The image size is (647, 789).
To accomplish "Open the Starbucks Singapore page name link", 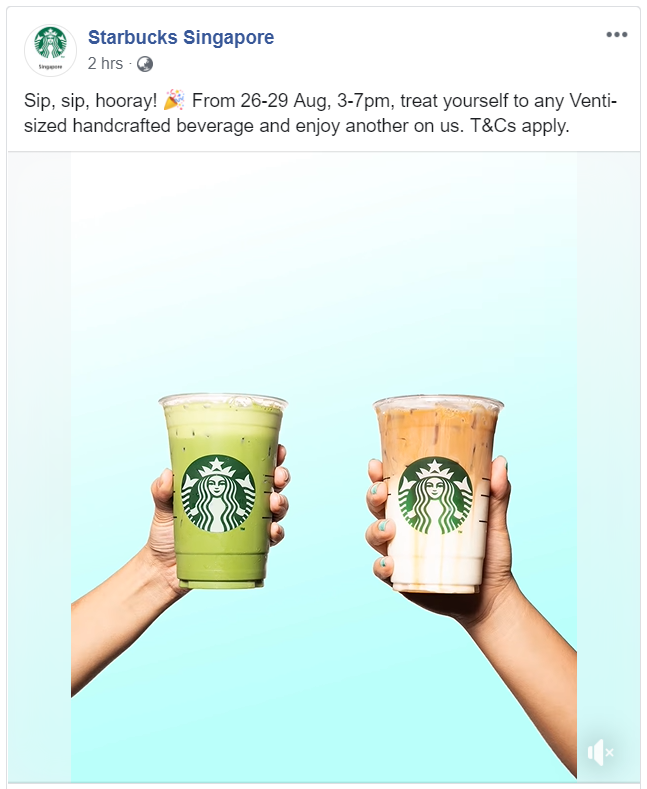I will pyautogui.click(x=180, y=38).
